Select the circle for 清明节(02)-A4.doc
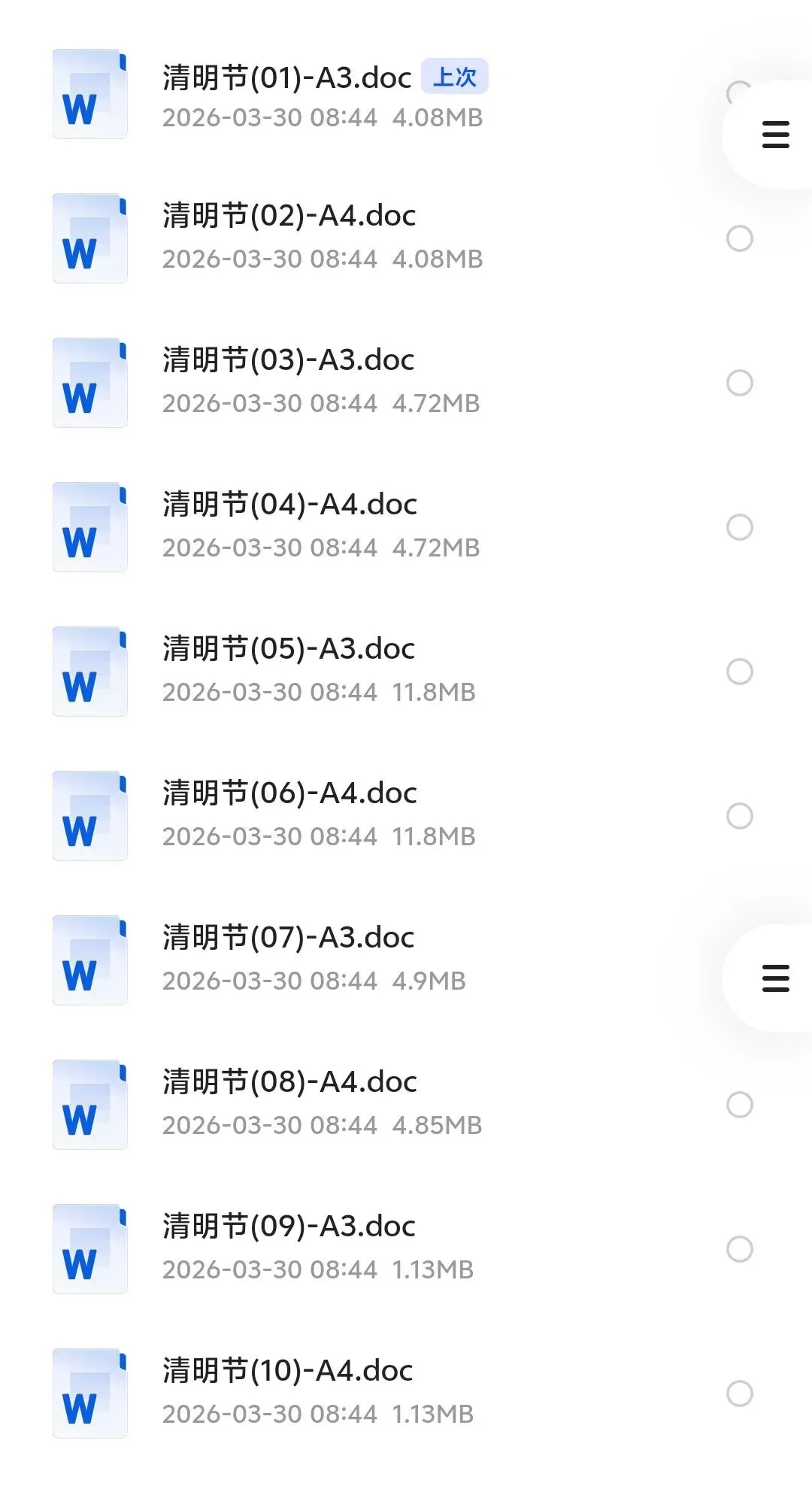This screenshot has height=1489, width=812. tap(740, 238)
